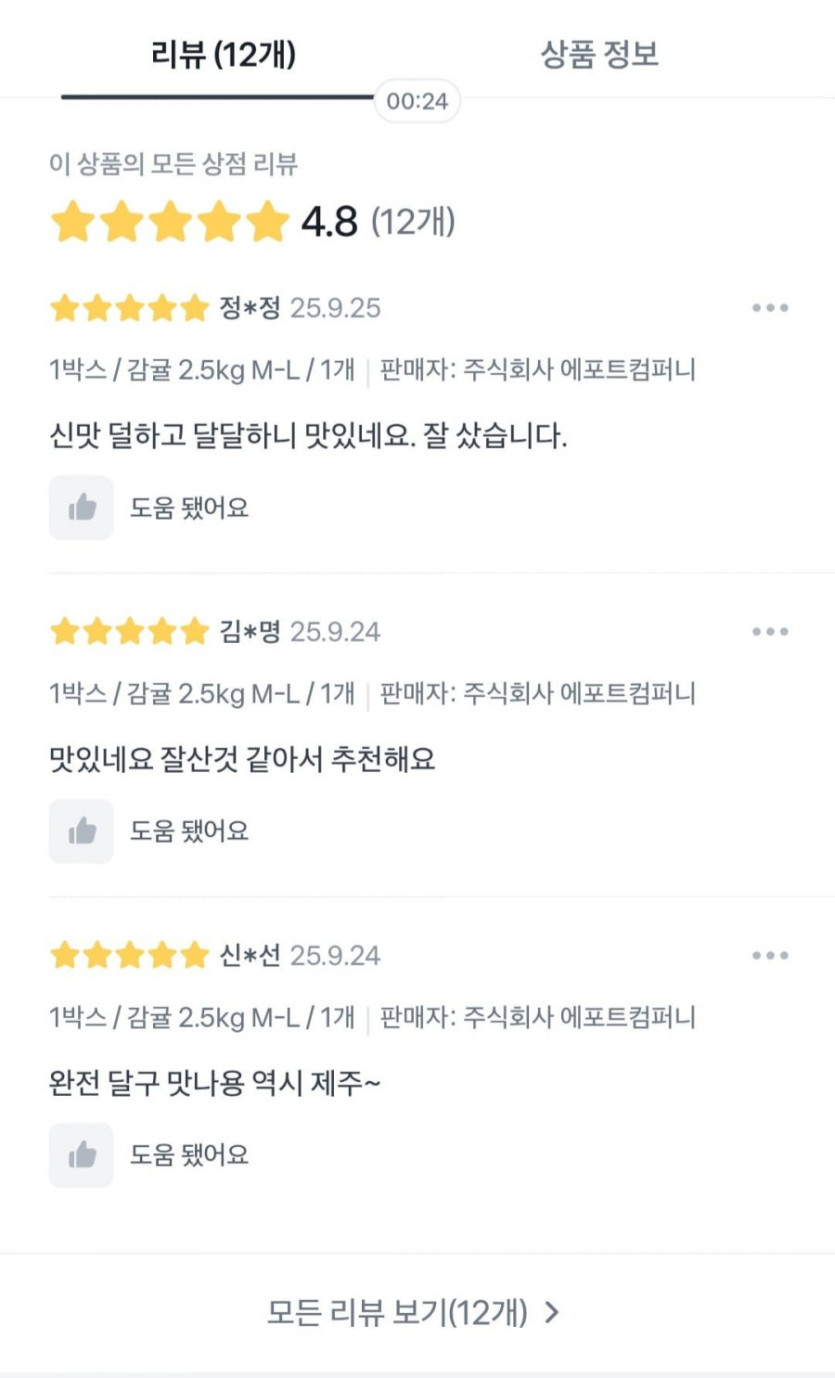This screenshot has width=835, height=1378.
Task: Open the more options menu on 신*선's review
Action: pyautogui.click(x=770, y=956)
